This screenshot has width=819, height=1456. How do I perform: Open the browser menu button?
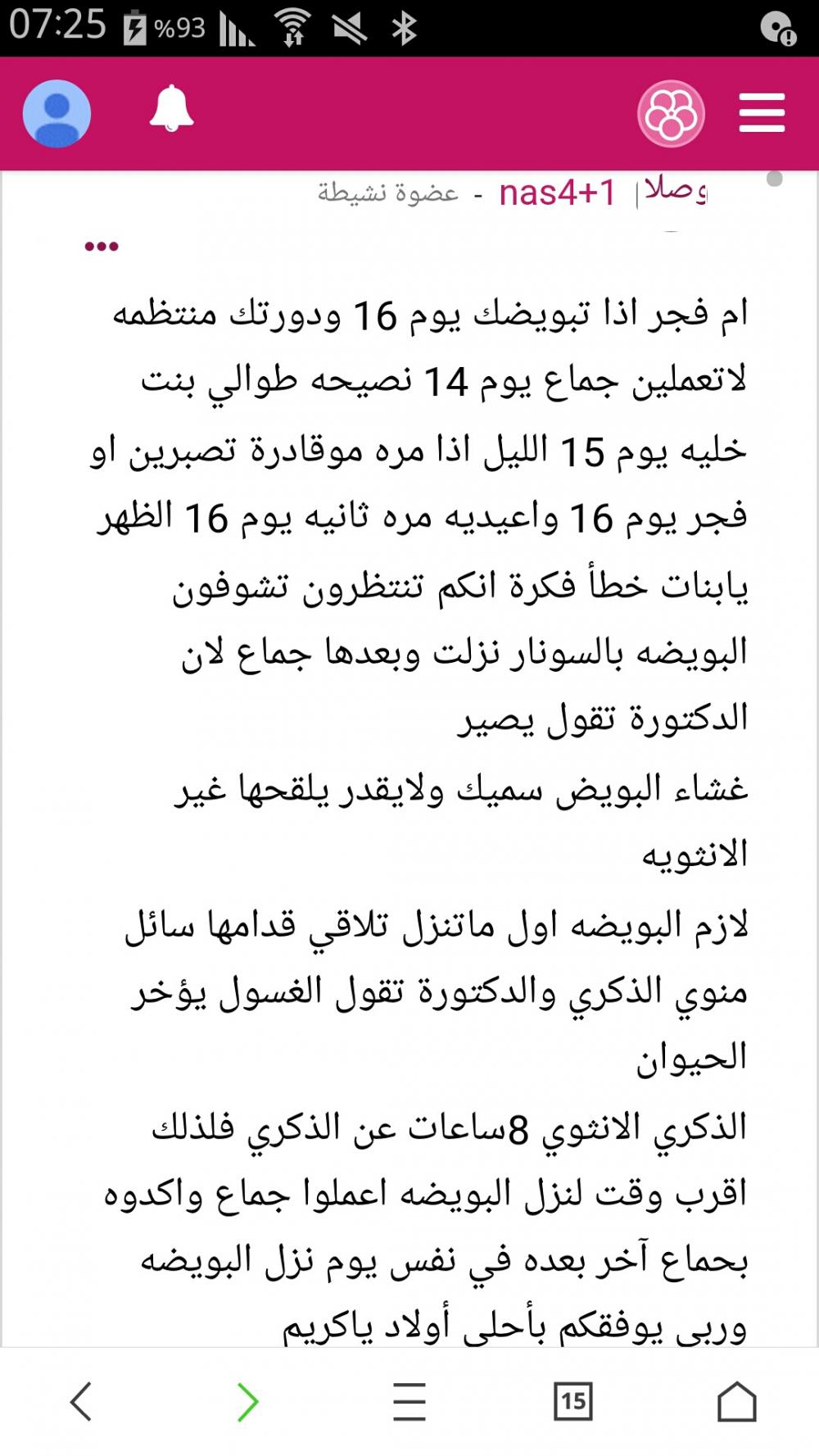tap(409, 1401)
